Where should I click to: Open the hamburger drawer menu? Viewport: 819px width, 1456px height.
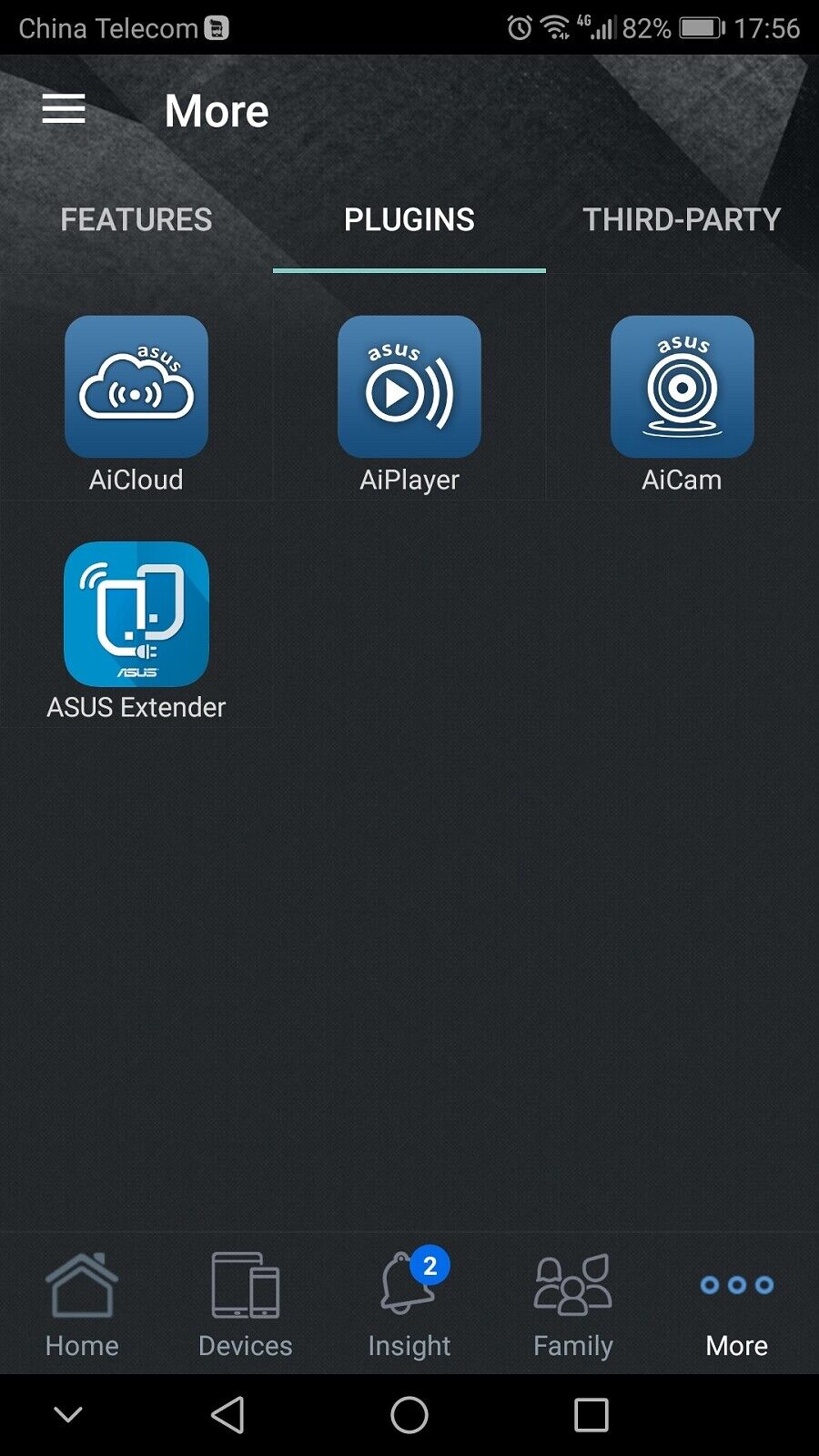point(64,109)
